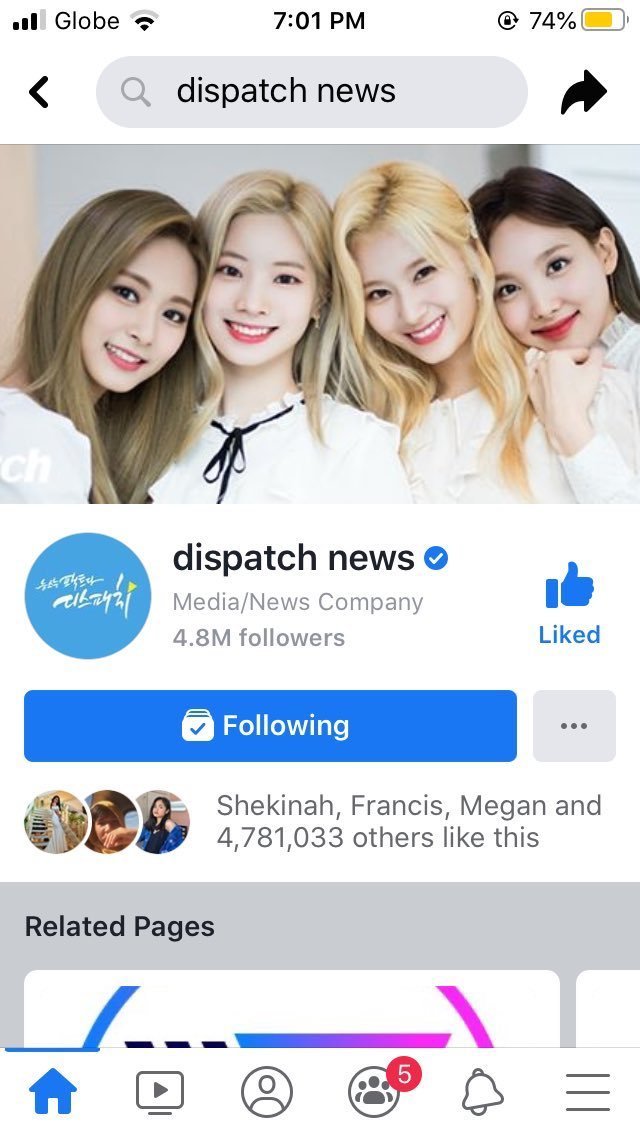Open the Groups tab with 5 badge

374,1092
